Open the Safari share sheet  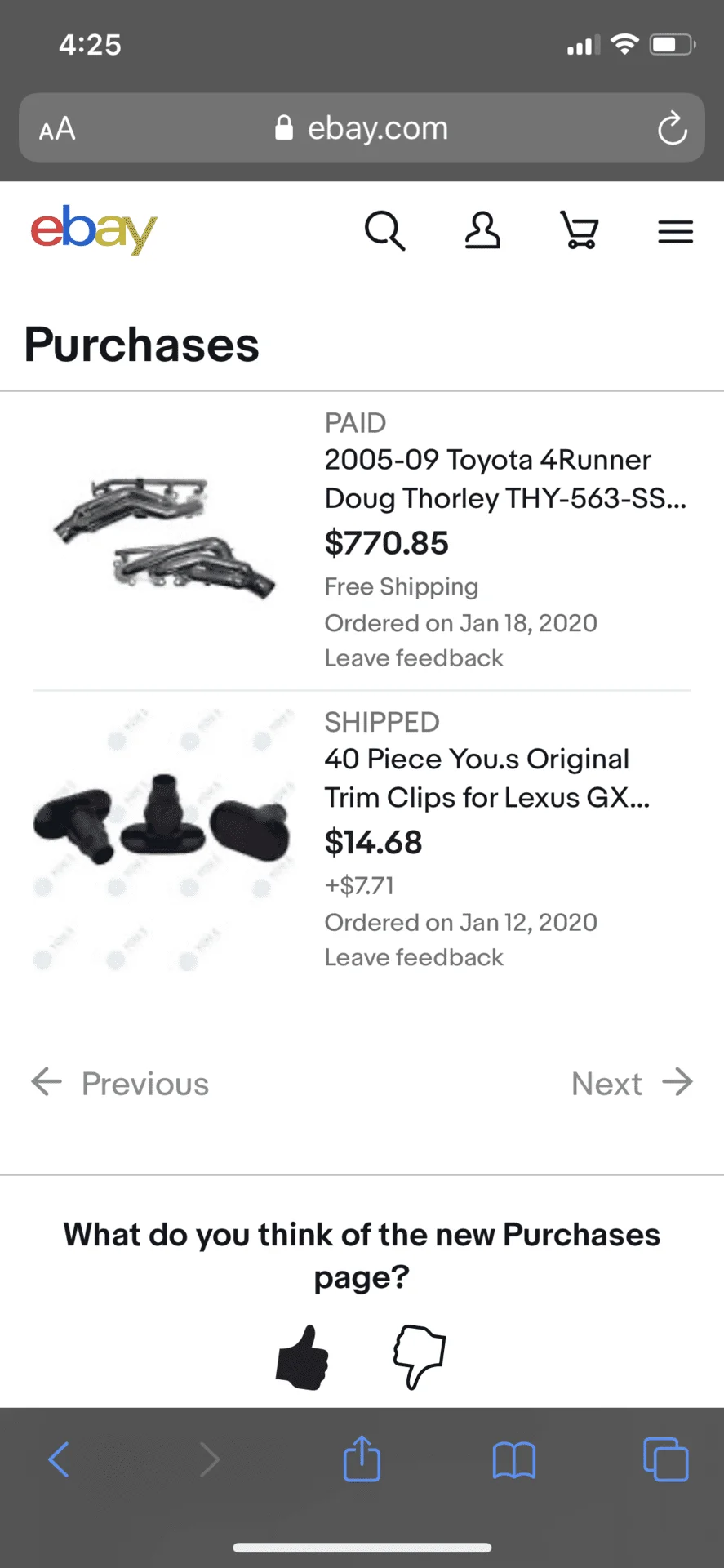tap(362, 1459)
